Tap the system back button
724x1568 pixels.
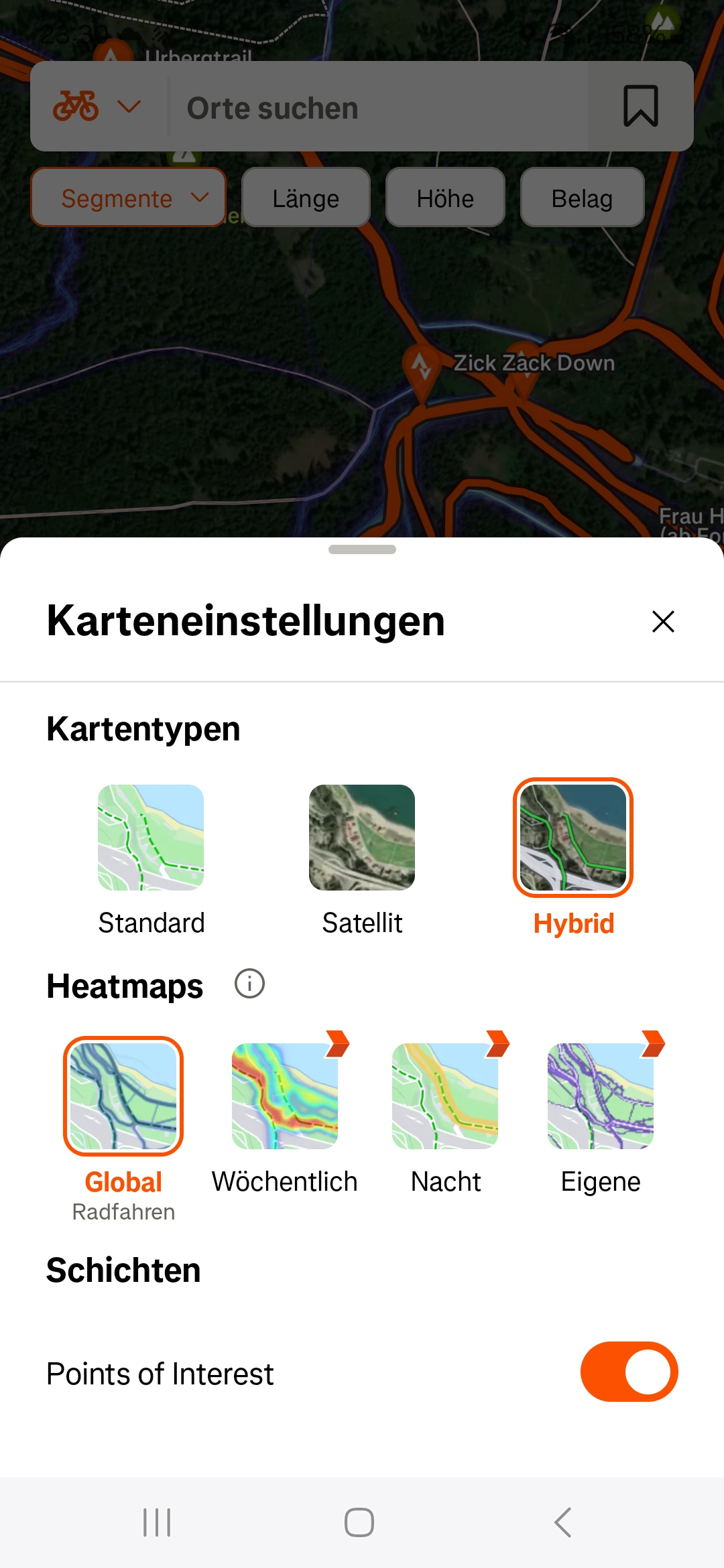pos(563,1522)
